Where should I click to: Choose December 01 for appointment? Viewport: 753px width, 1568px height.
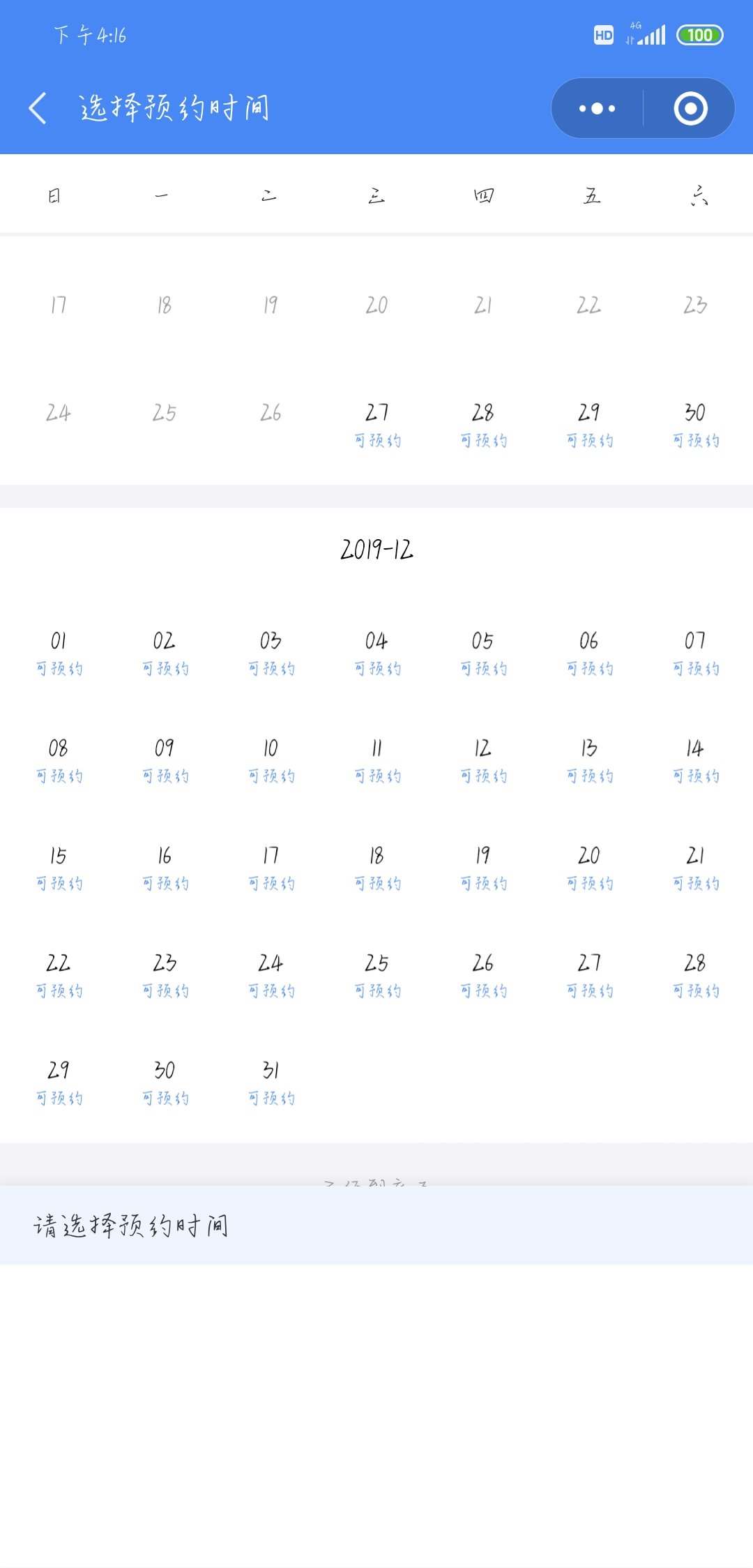point(59,652)
